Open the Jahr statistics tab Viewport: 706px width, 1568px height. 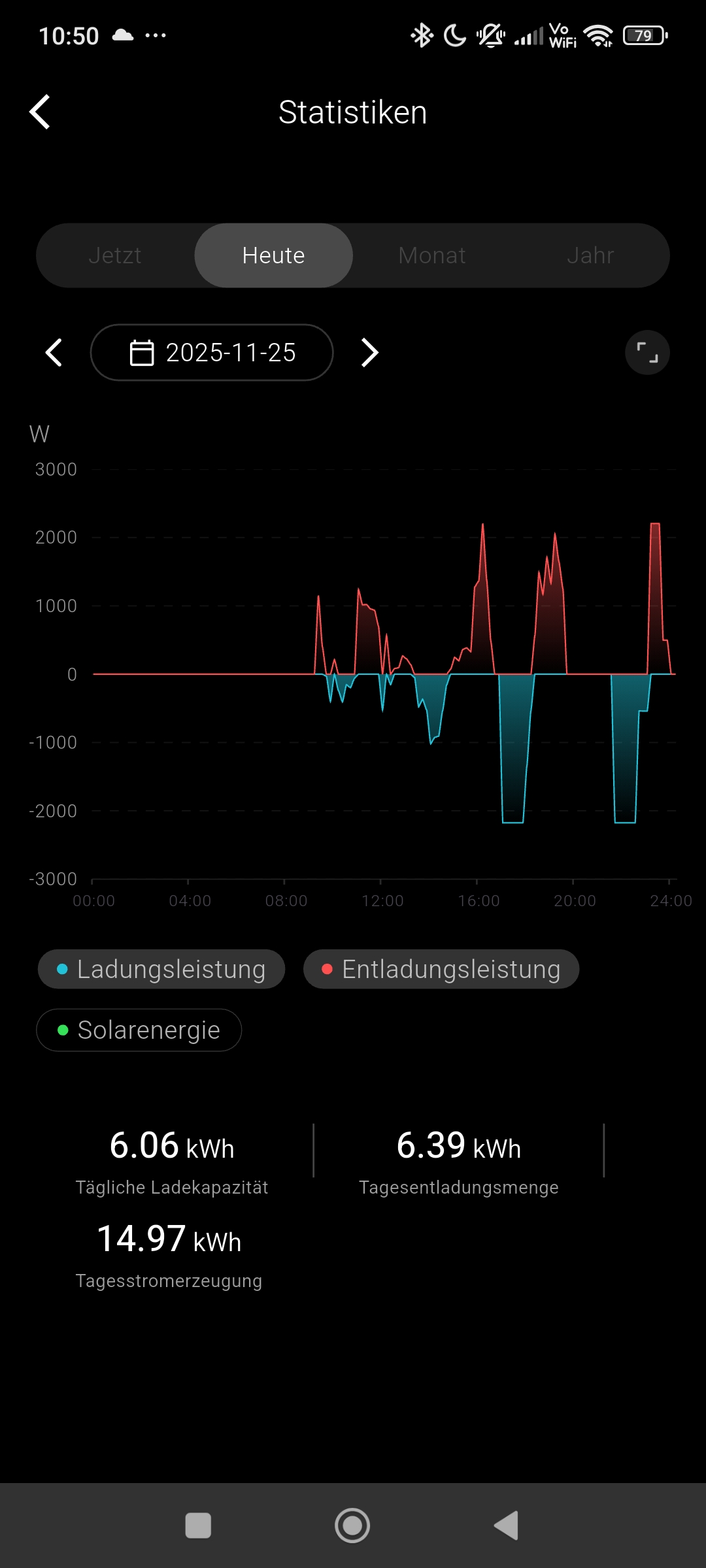coord(590,255)
